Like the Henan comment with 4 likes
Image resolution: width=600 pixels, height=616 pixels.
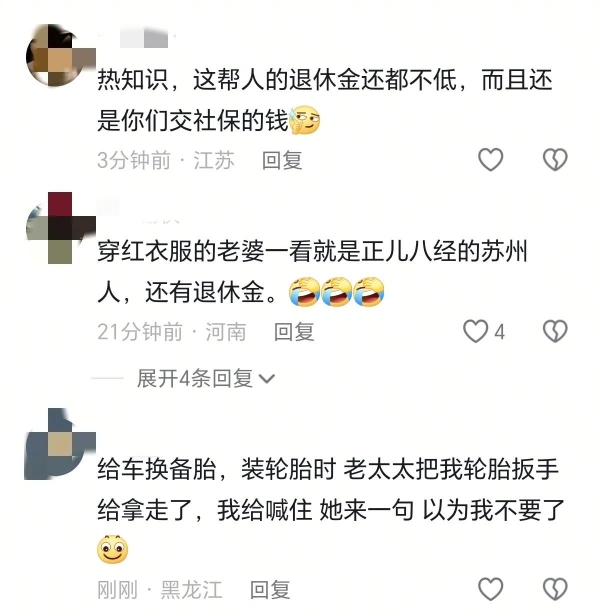[478, 331]
